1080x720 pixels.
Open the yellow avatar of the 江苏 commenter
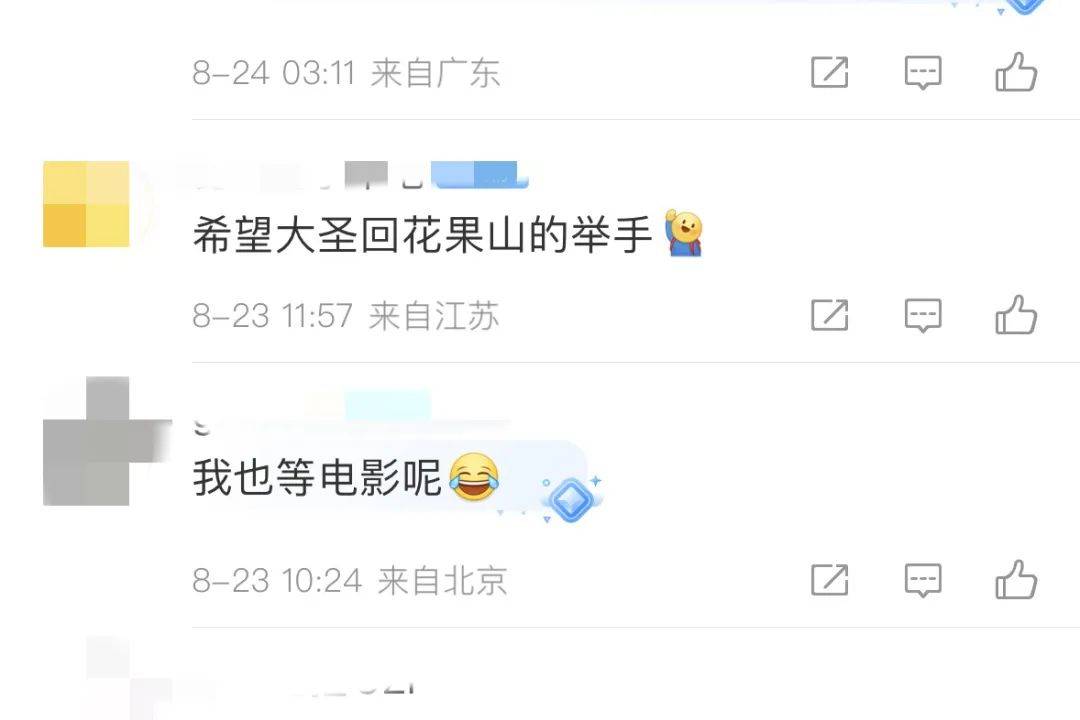pyautogui.click(x=86, y=204)
